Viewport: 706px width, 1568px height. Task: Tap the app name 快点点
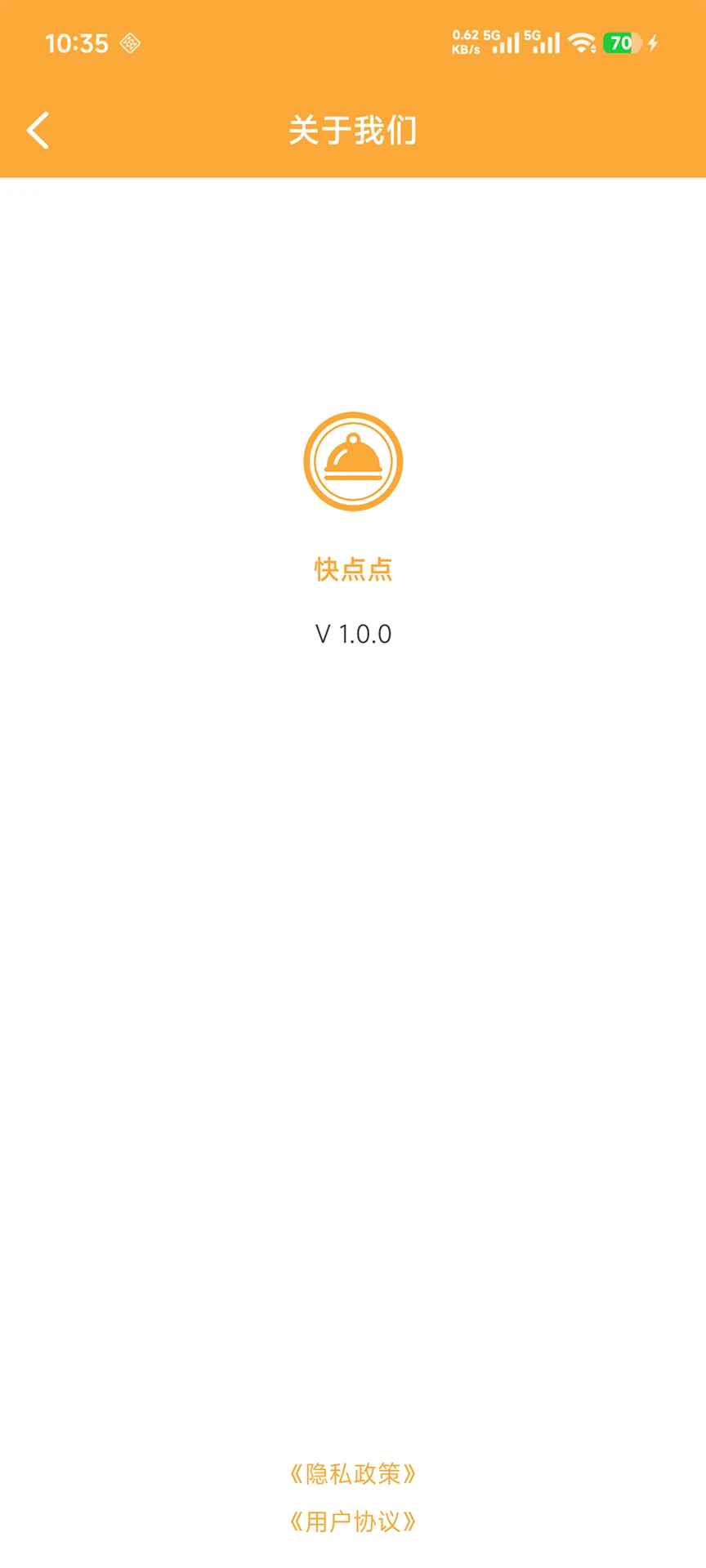tap(353, 570)
